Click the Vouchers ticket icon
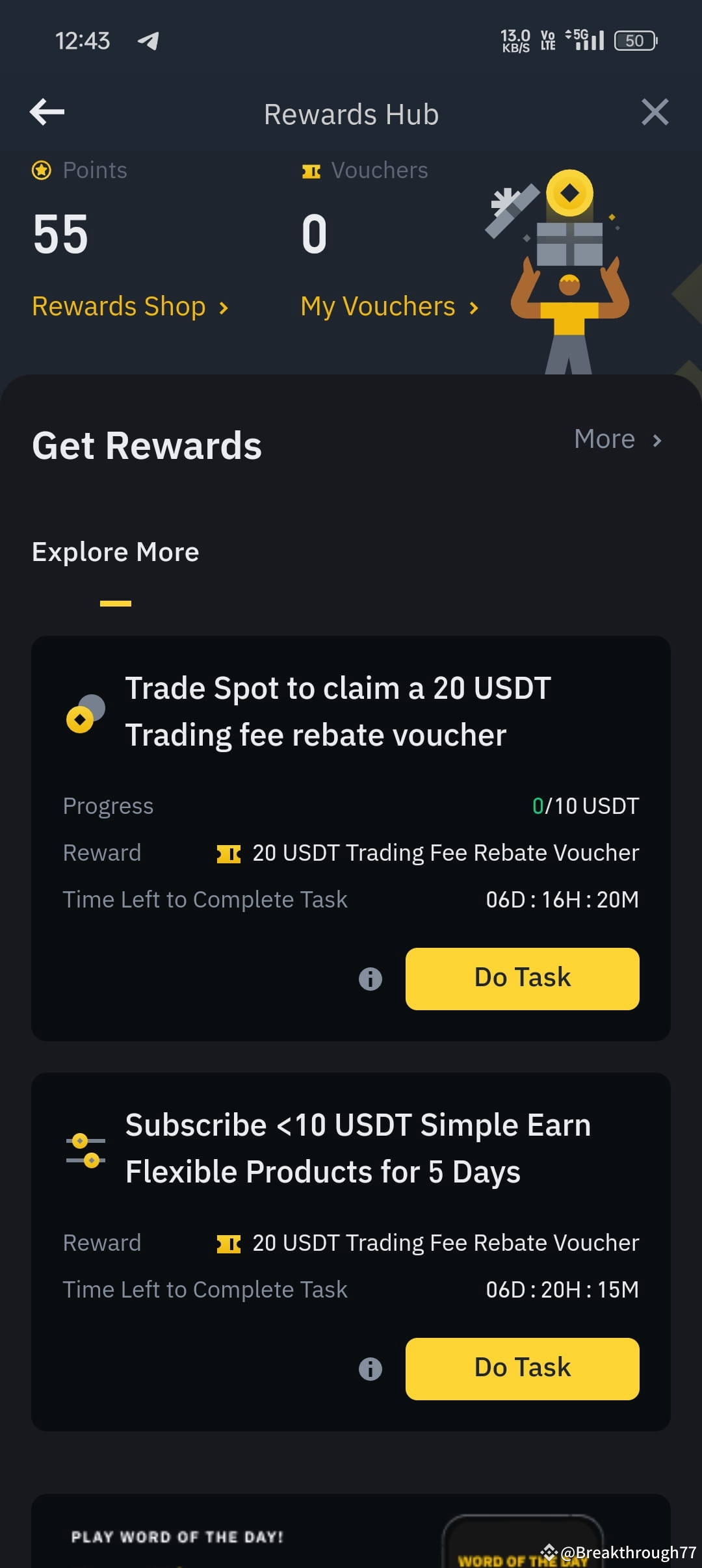The height and width of the screenshot is (1568, 702). click(311, 170)
